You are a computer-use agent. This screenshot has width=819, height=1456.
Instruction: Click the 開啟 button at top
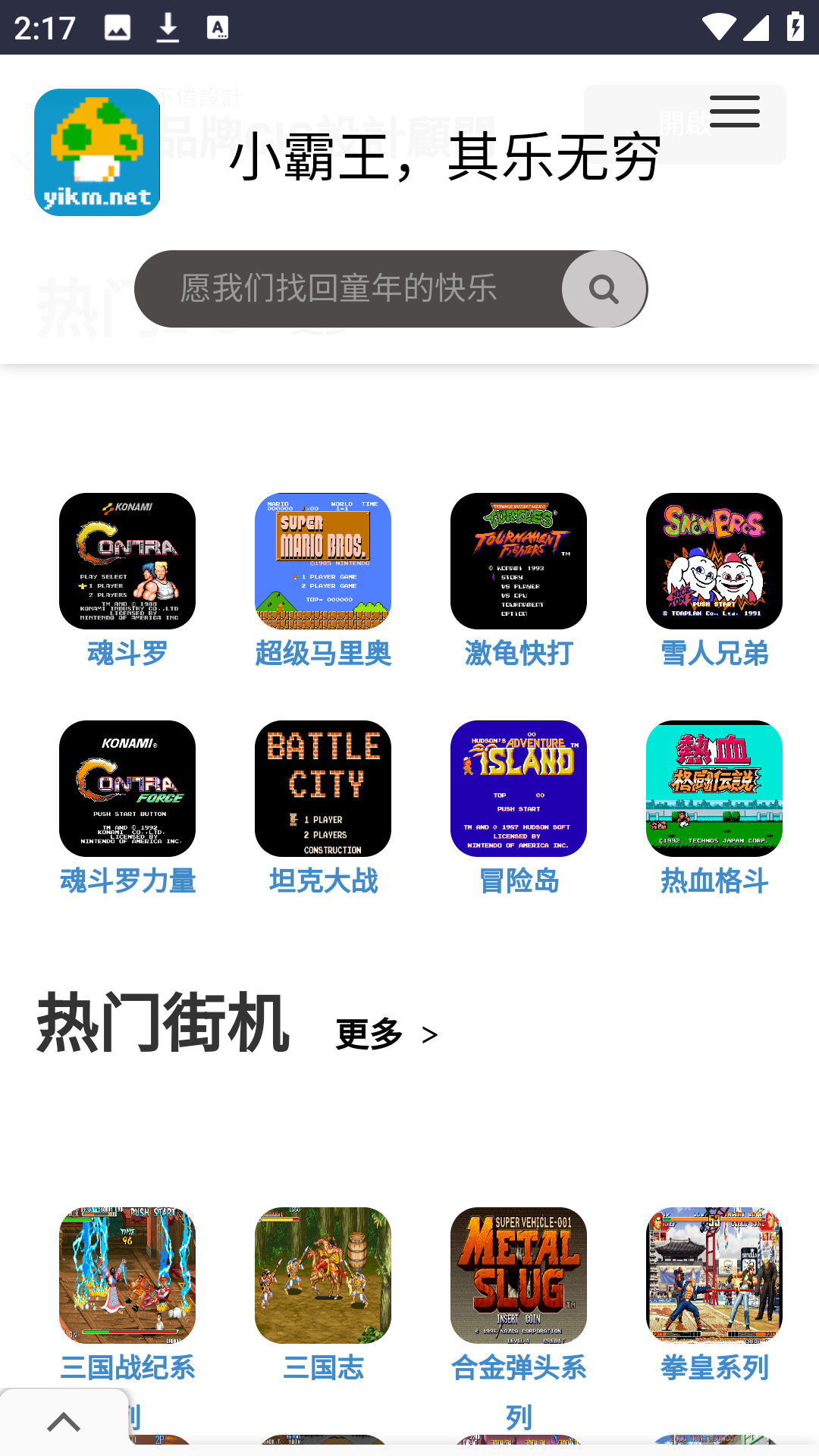683,121
